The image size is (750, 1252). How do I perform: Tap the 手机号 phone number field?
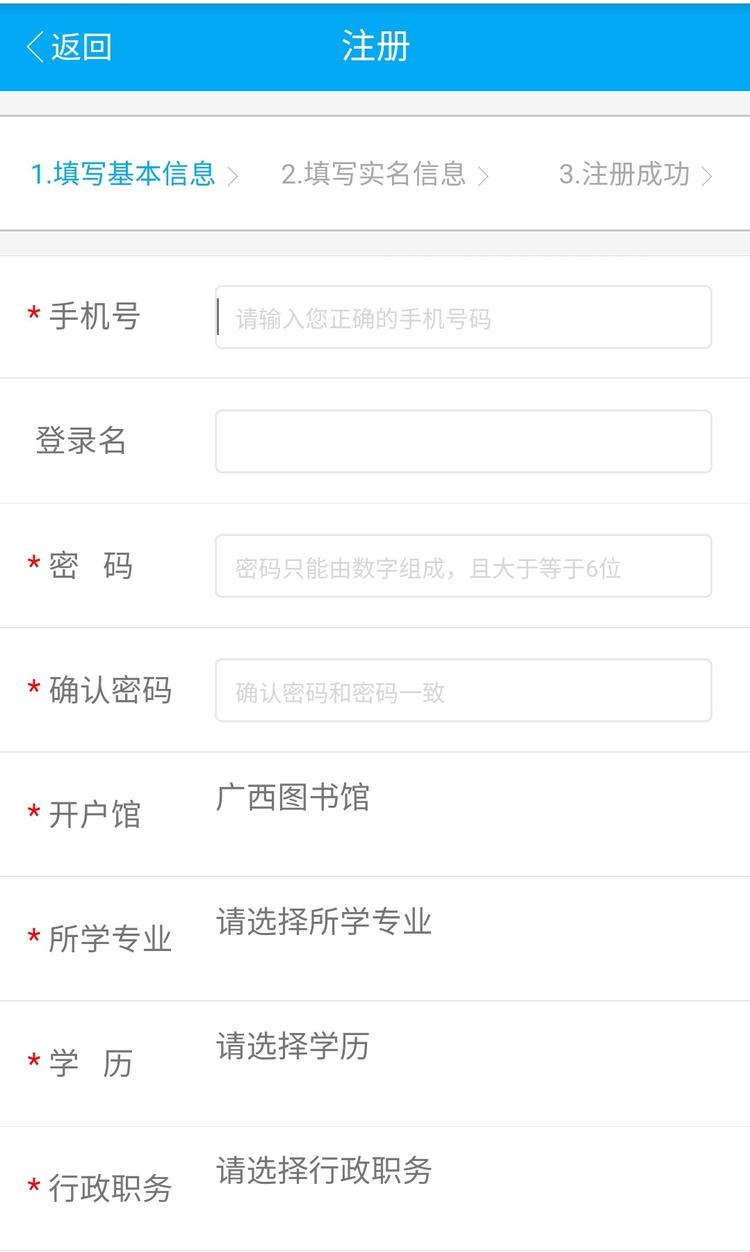click(x=463, y=317)
